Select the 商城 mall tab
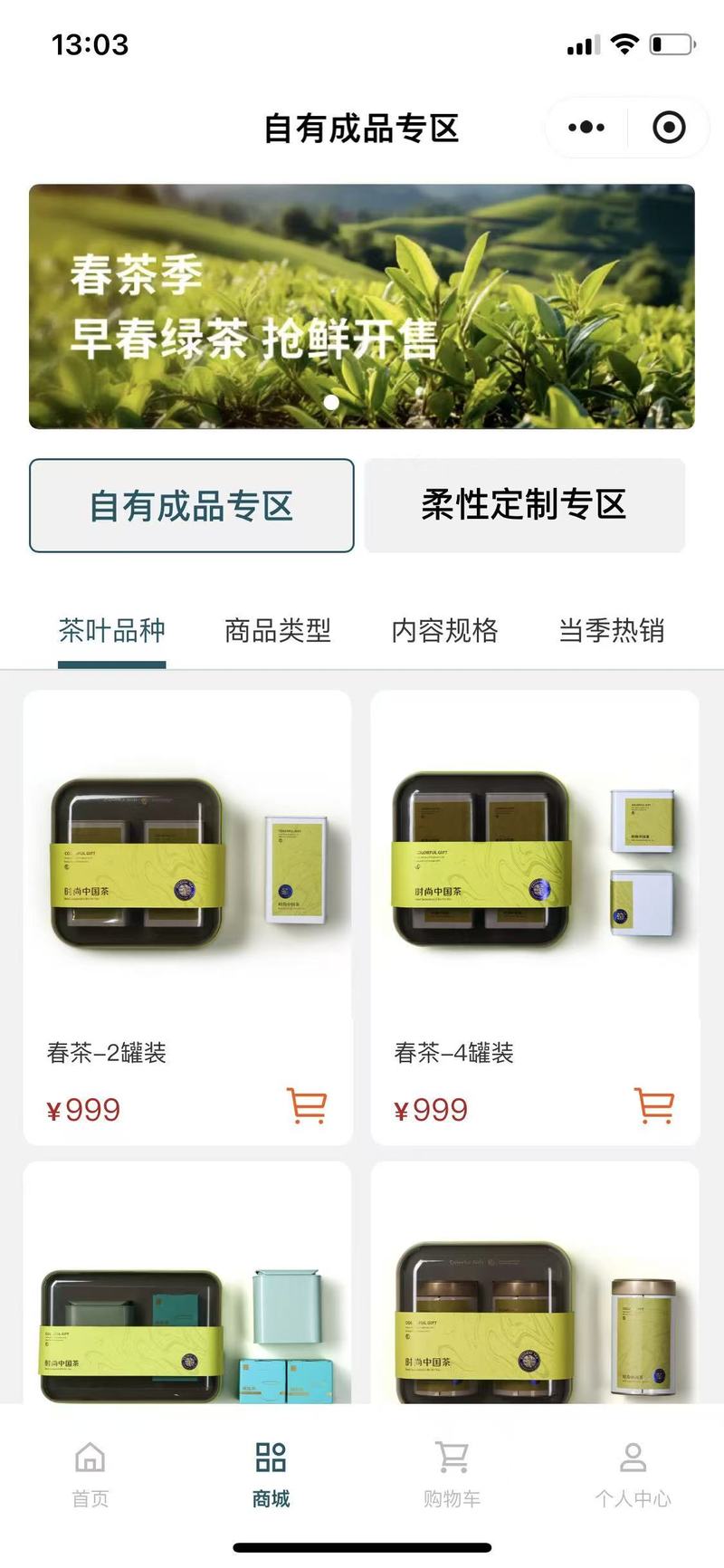The width and height of the screenshot is (724, 1568). [271, 1474]
